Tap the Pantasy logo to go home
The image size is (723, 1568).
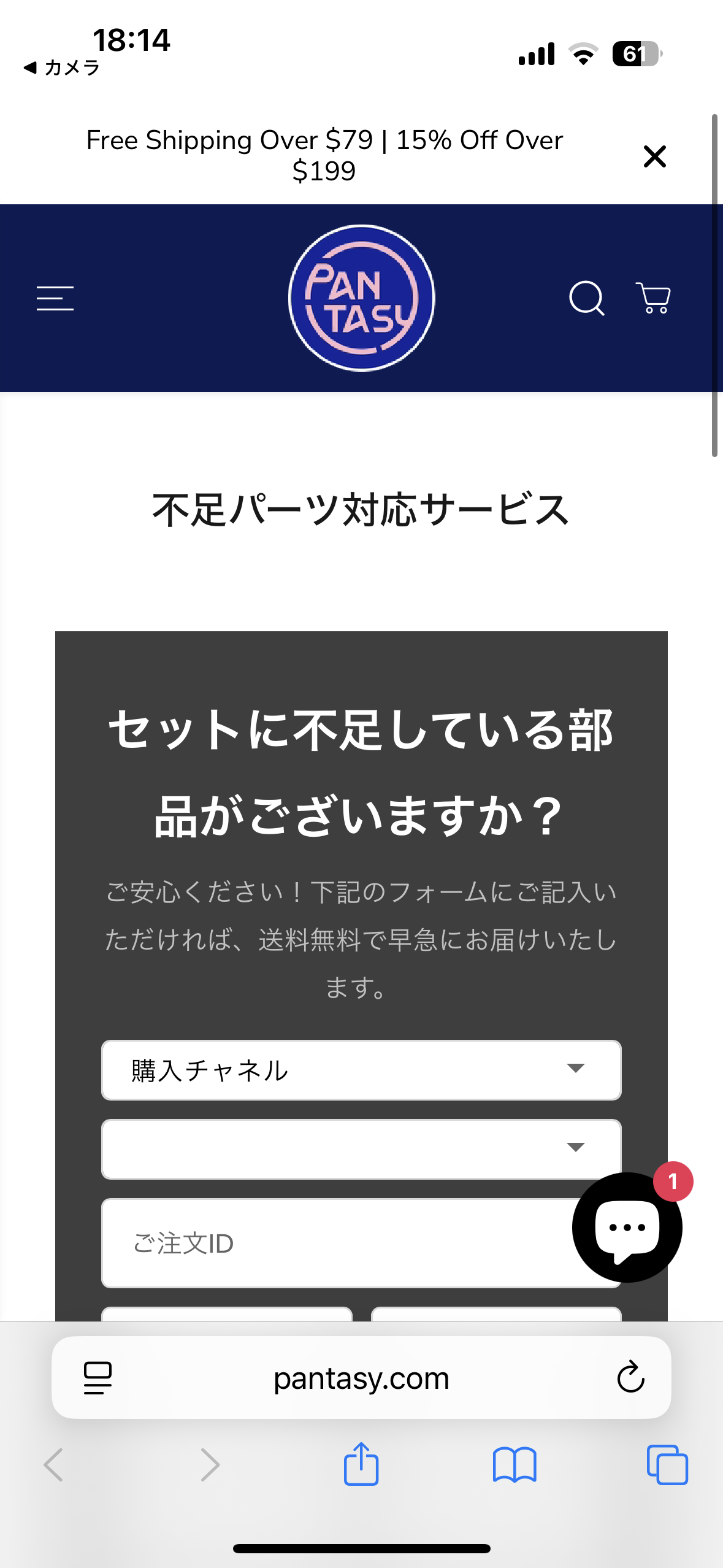[361, 298]
